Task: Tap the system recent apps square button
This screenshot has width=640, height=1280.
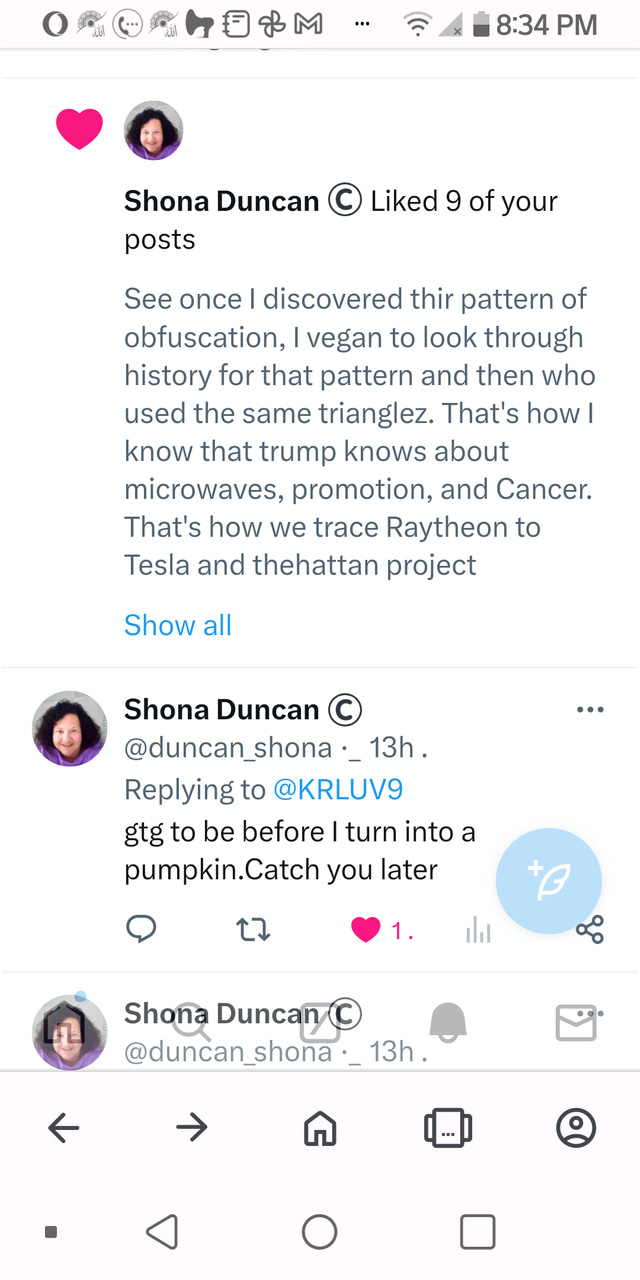Action: (x=478, y=1232)
